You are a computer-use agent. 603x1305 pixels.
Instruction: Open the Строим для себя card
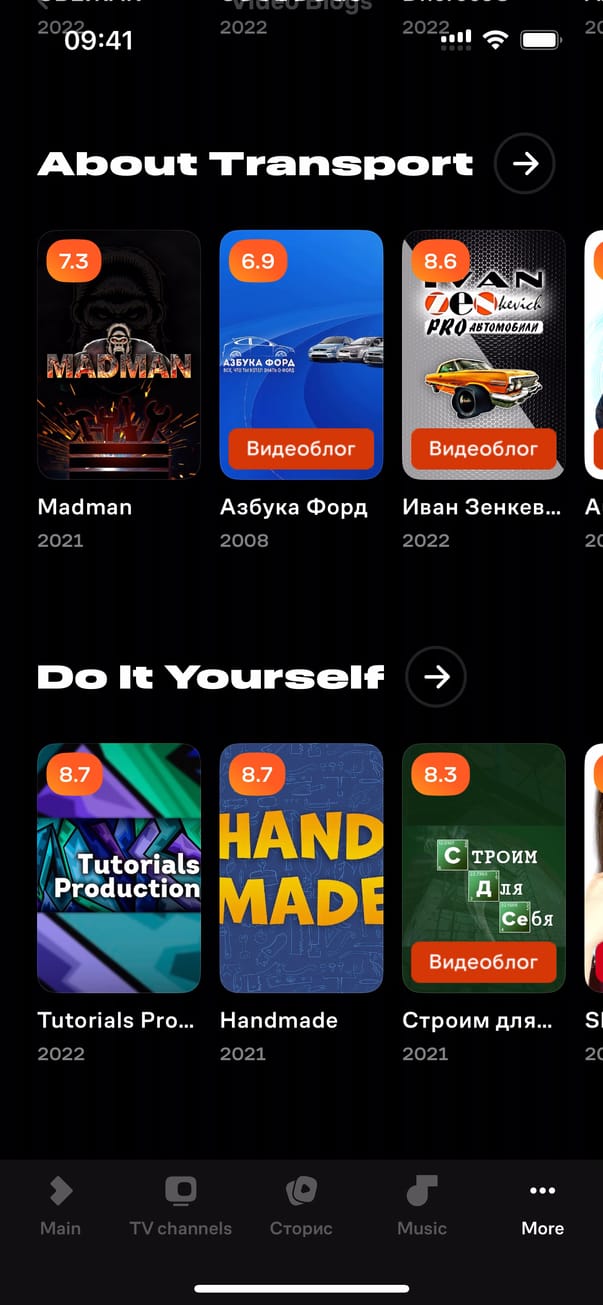click(483, 868)
